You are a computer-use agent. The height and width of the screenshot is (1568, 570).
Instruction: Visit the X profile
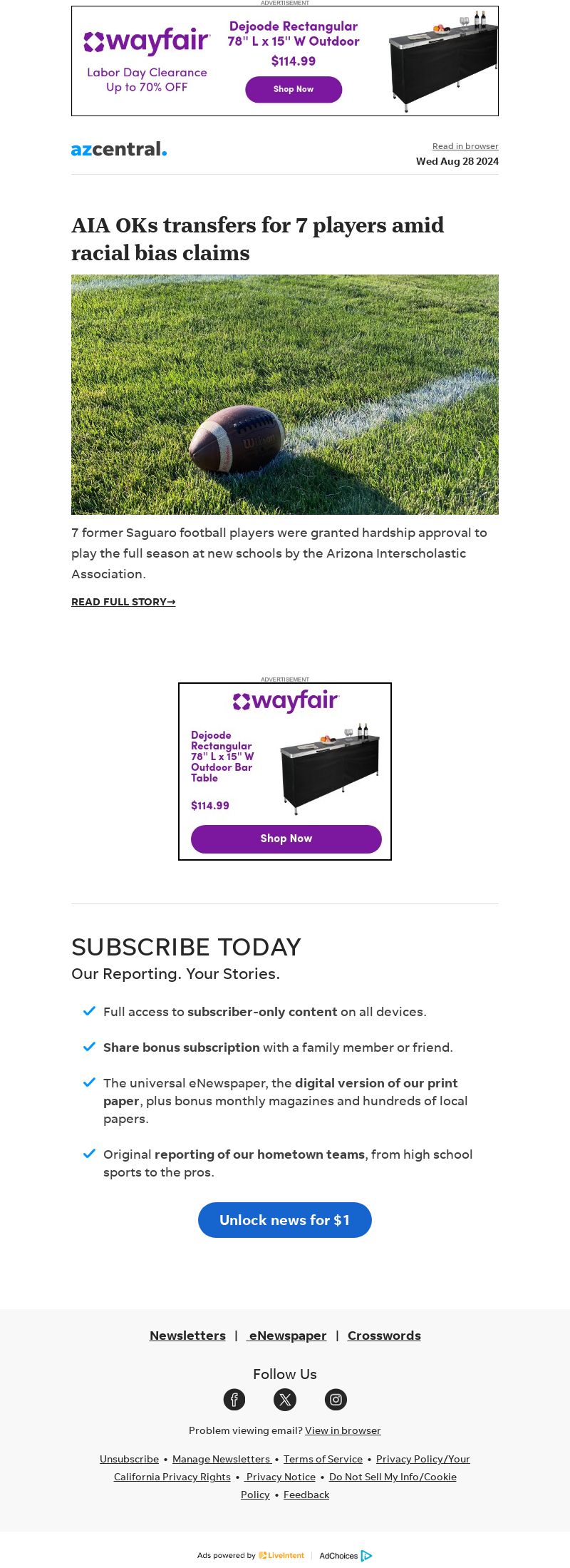(x=285, y=1400)
